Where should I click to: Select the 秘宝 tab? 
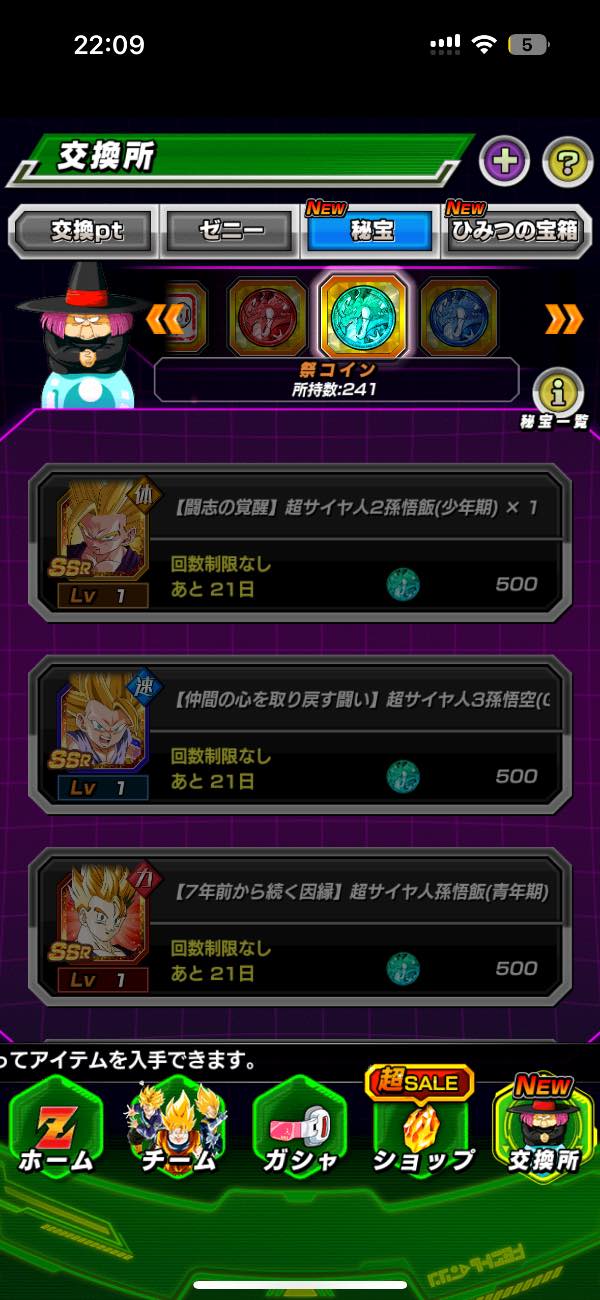pos(371,232)
